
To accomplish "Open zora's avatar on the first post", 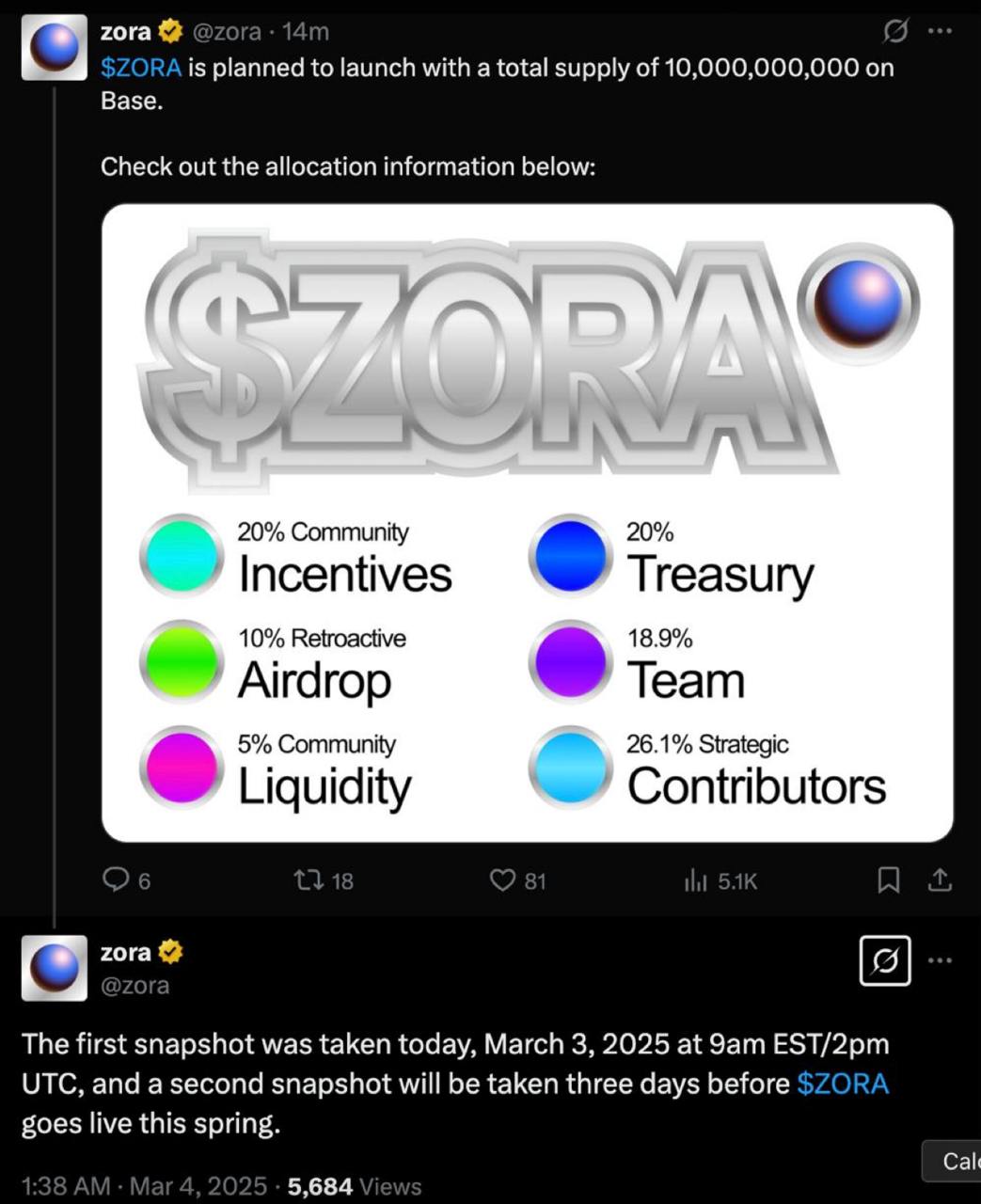I will pyautogui.click(x=55, y=47).
